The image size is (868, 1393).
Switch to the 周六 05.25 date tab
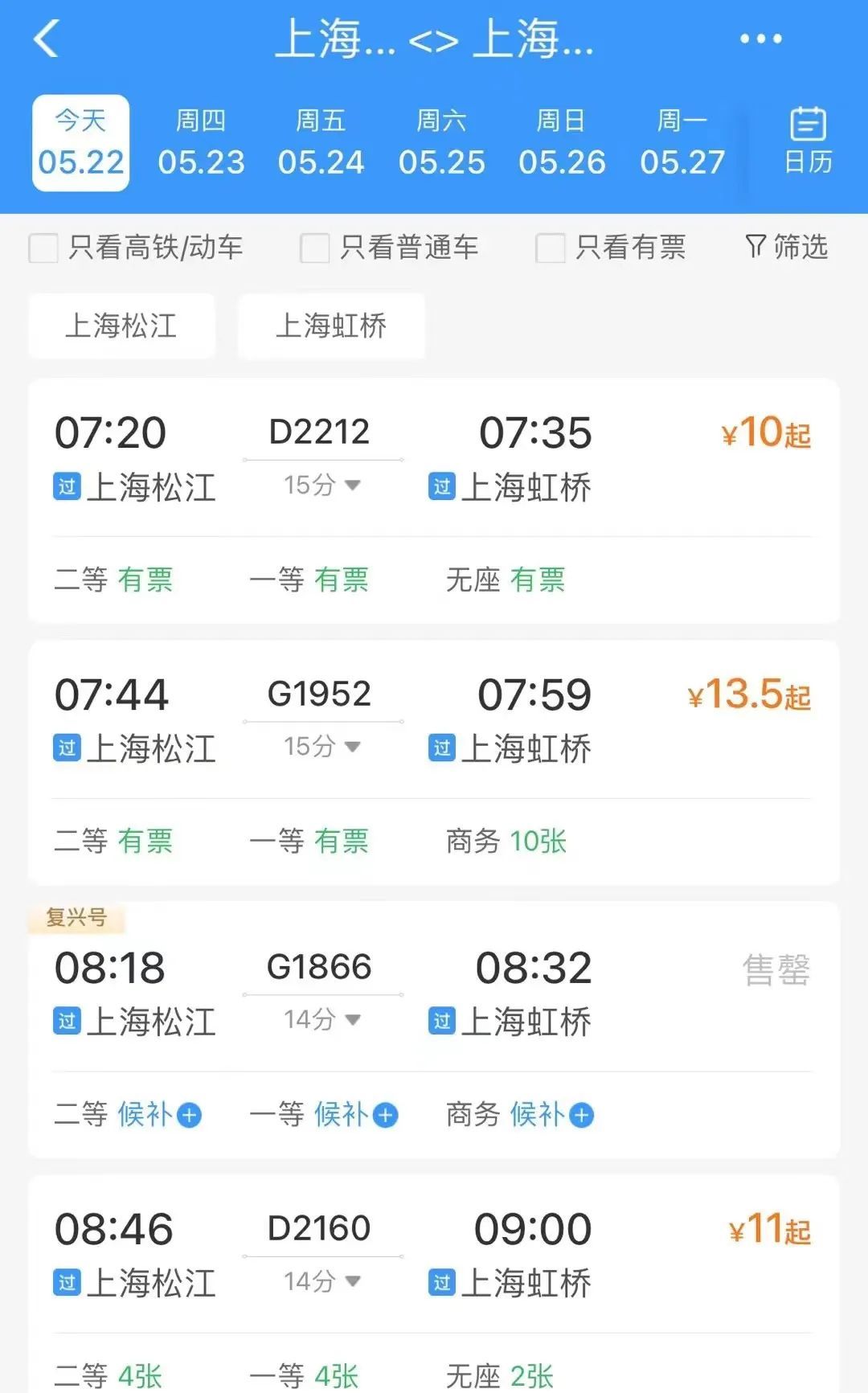pos(443,141)
